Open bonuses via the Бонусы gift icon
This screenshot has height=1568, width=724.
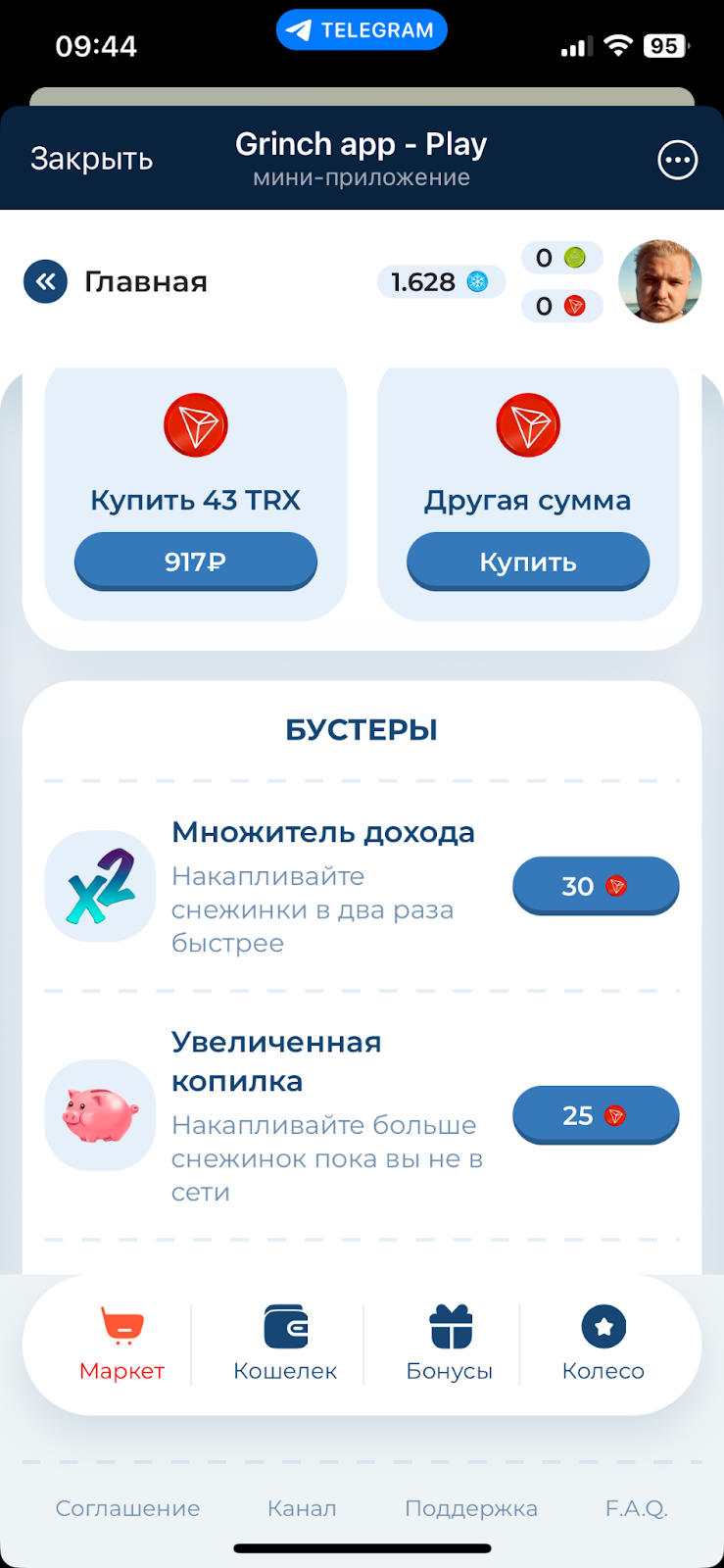(449, 1325)
